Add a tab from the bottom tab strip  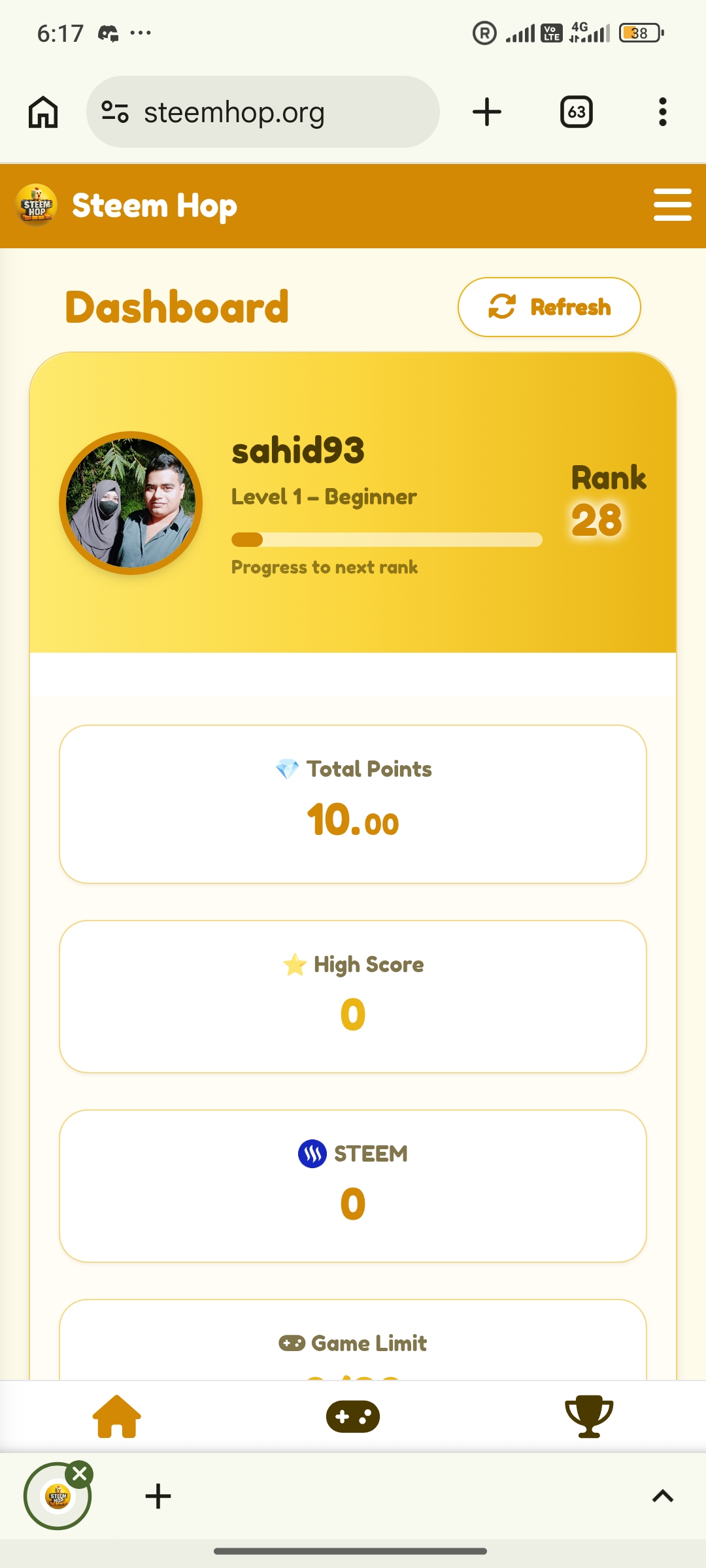click(x=158, y=1496)
